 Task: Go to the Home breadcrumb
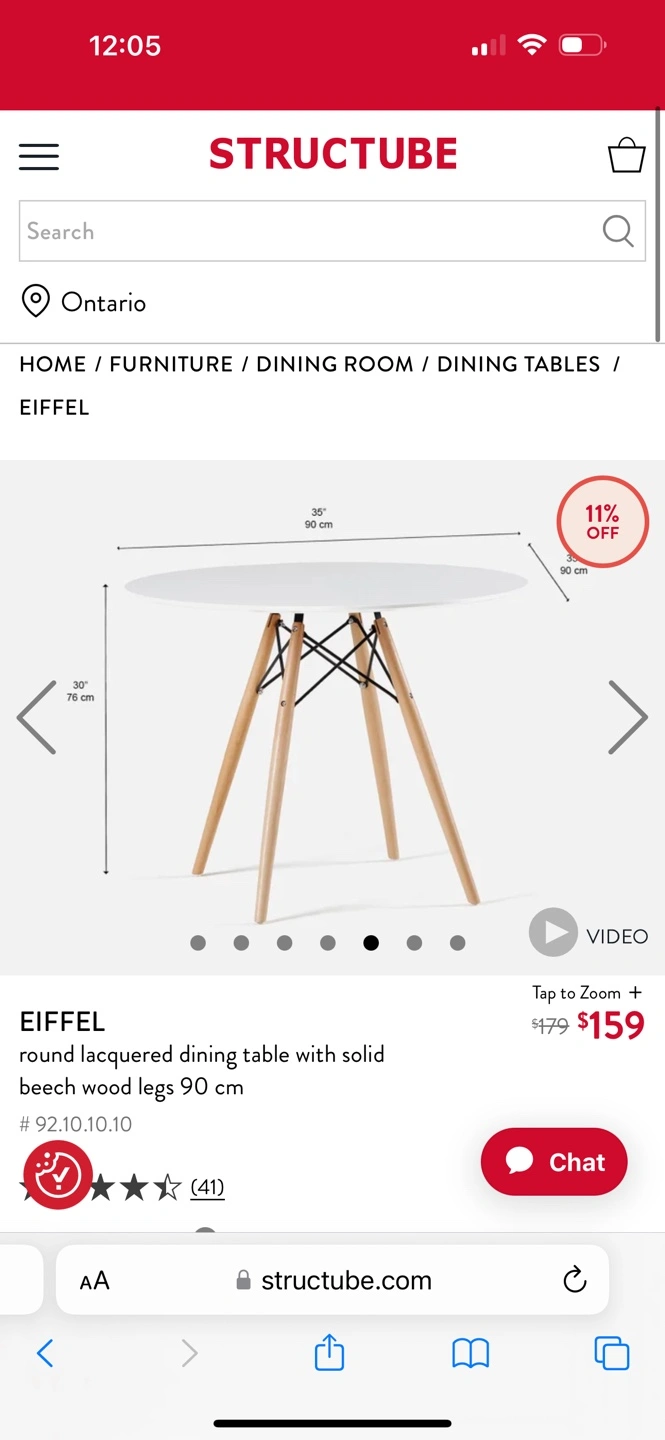(x=53, y=364)
